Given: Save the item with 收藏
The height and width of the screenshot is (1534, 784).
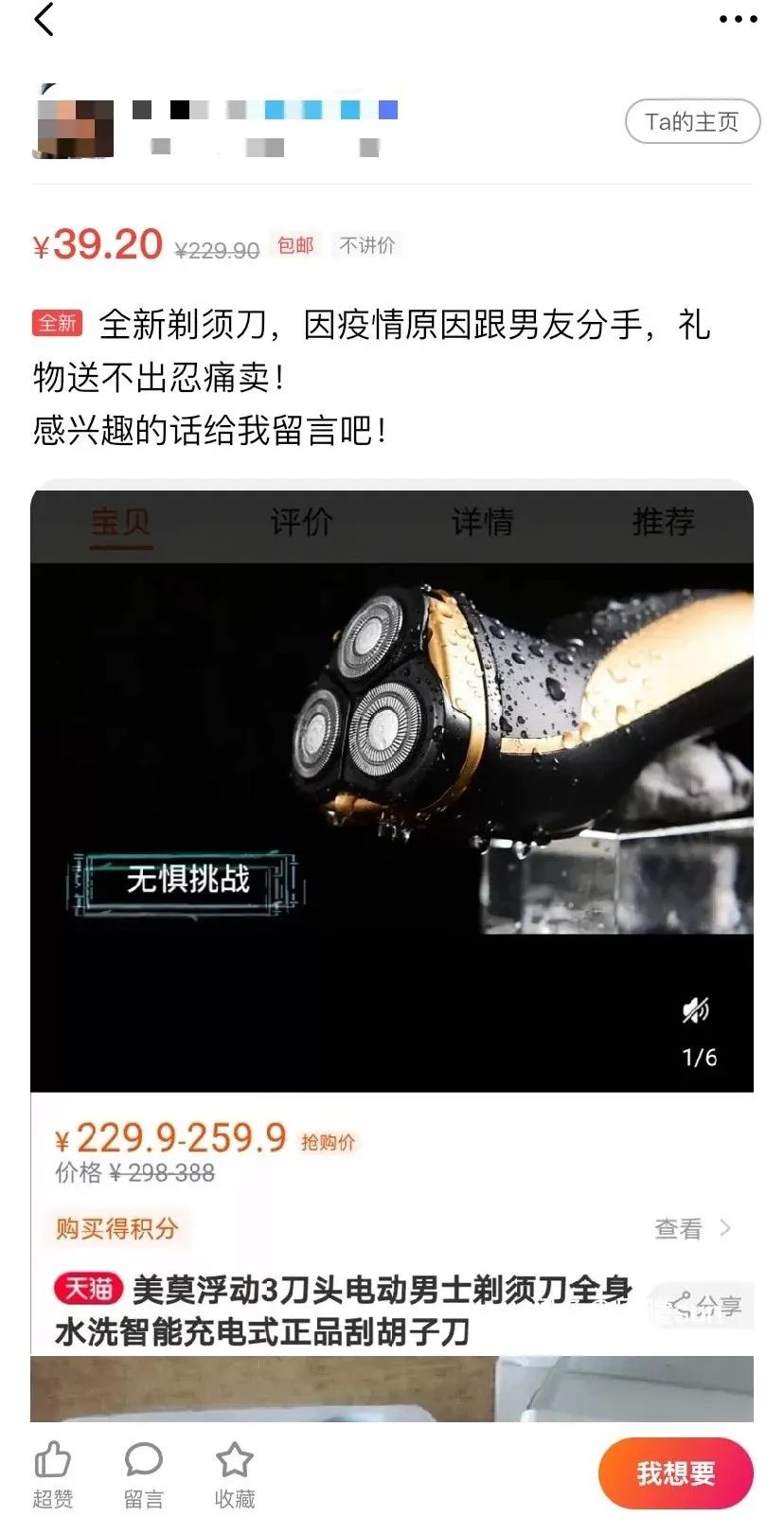Looking at the screenshot, I should pyautogui.click(x=234, y=1473).
